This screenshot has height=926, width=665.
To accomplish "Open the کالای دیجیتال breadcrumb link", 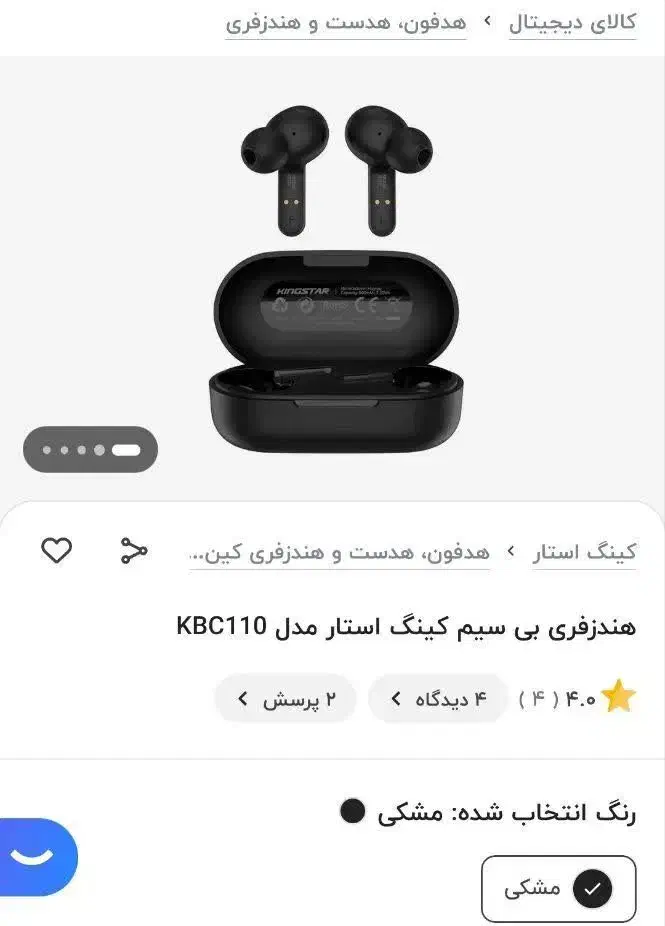I will point(572,23).
